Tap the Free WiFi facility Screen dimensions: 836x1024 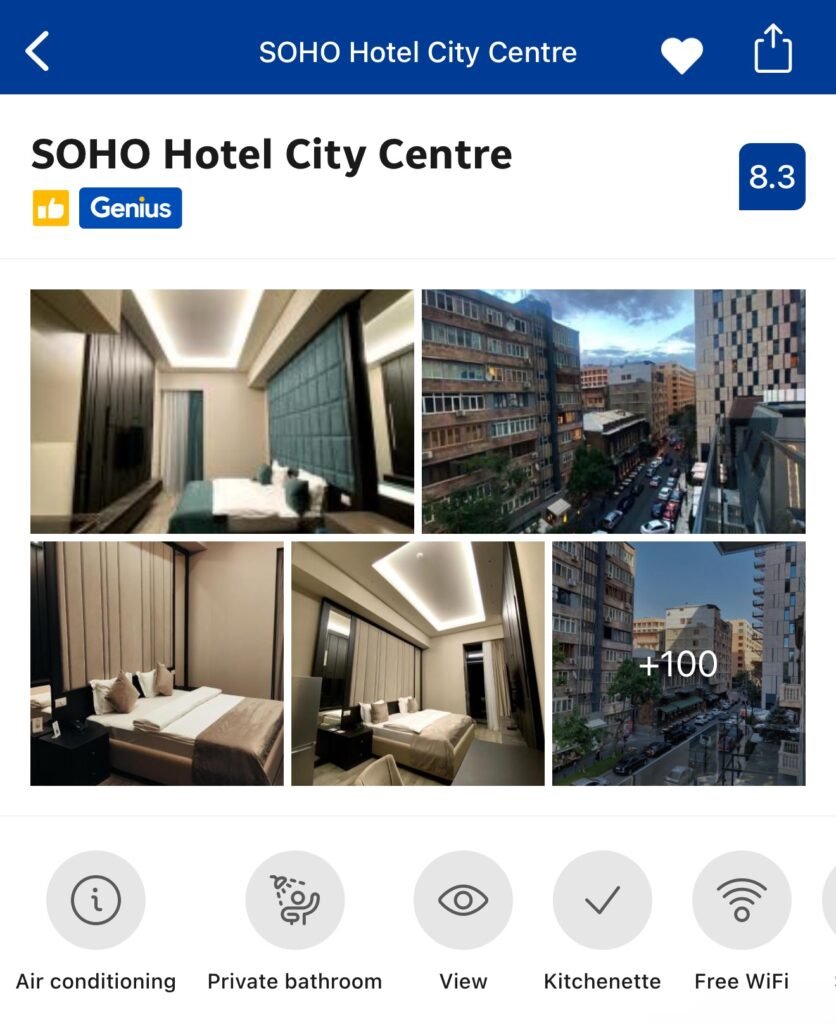(741, 901)
